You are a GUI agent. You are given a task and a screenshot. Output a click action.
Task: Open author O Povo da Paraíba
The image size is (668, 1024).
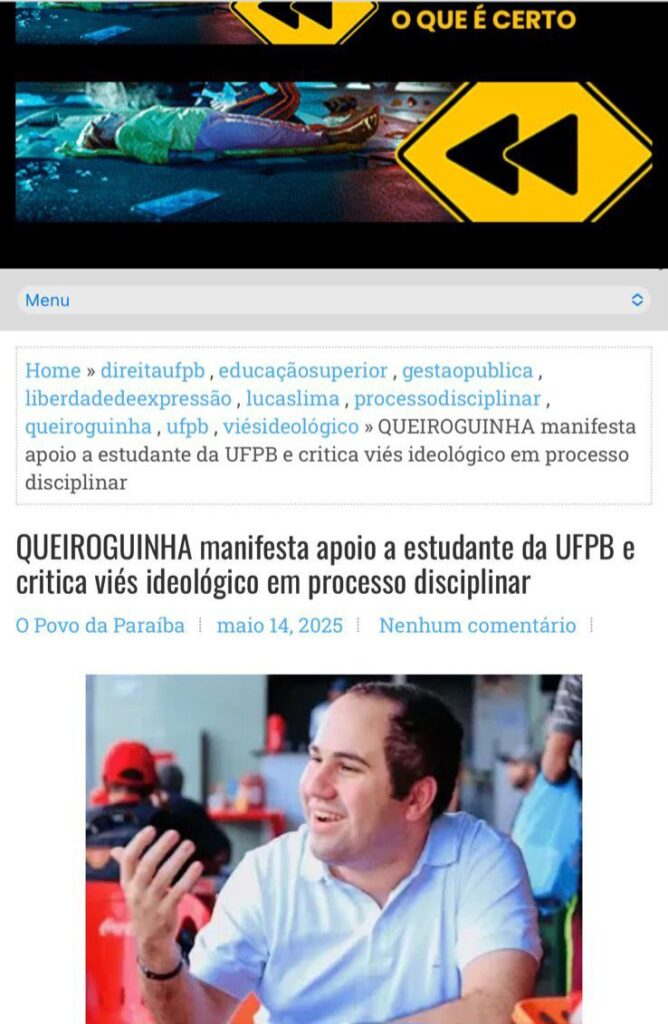pyautogui.click(x=100, y=626)
